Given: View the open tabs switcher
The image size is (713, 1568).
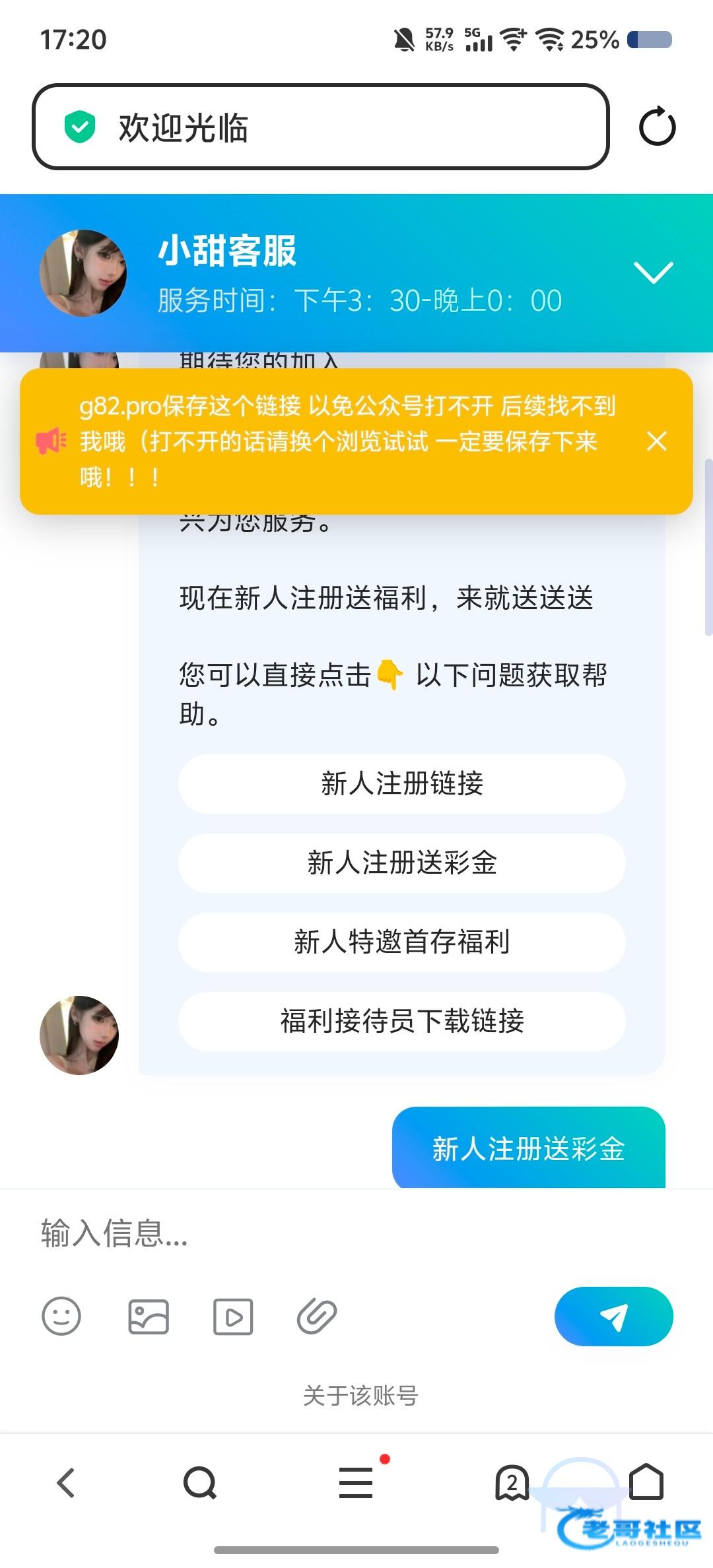Looking at the screenshot, I should (x=512, y=1483).
